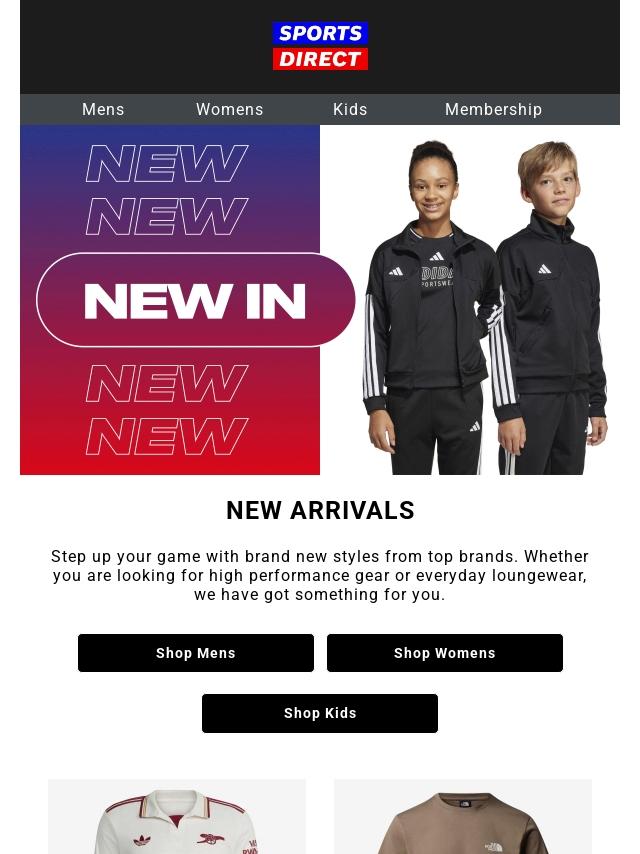Viewport: 640px width, 854px height.
Task: Open the Mens navigation link
Action: pyautogui.click(x=103, y=110)
